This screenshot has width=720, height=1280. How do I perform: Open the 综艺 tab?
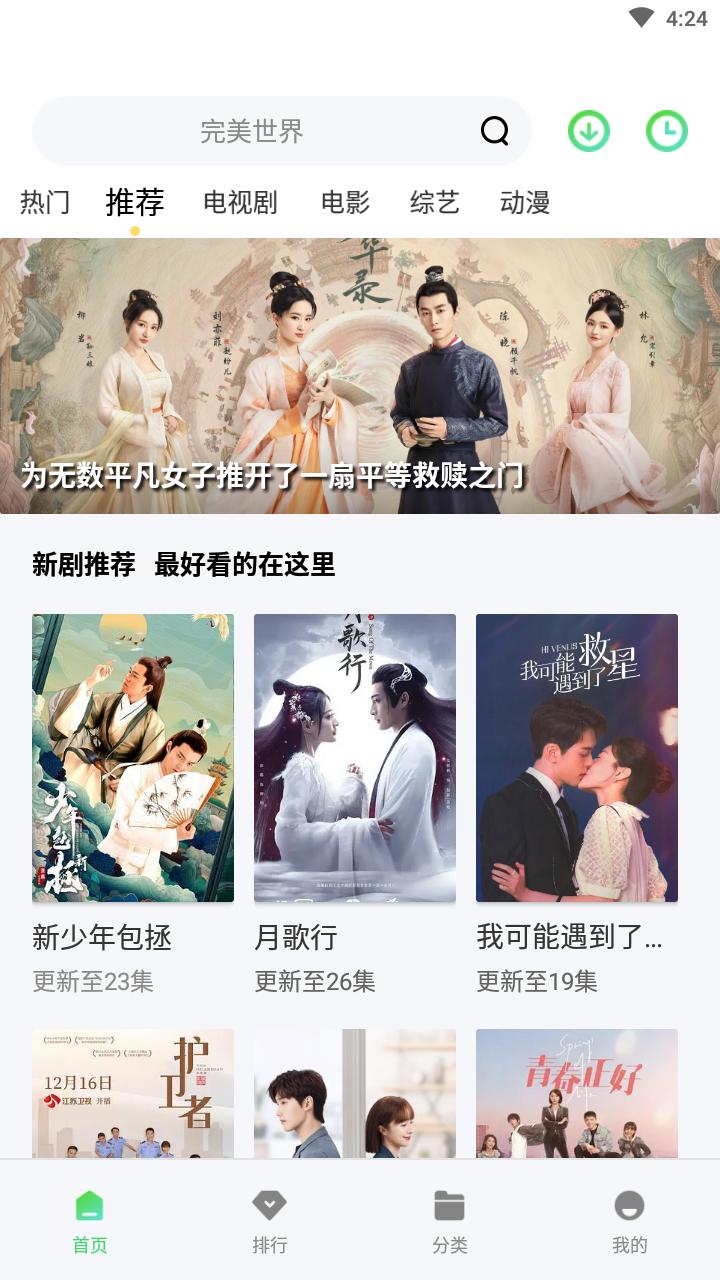(435, 203)
